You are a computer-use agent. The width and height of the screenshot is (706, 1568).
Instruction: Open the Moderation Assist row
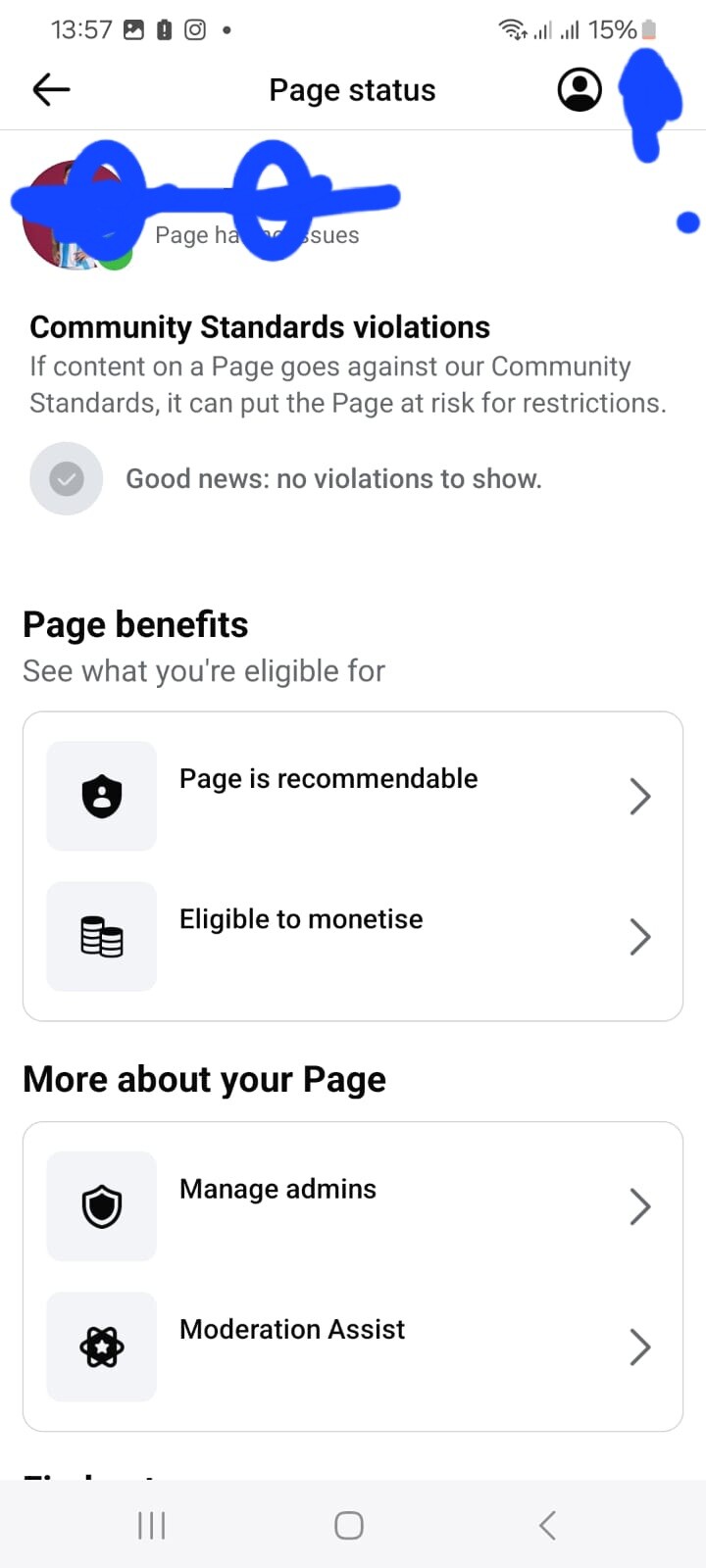tap(353, 1347)
